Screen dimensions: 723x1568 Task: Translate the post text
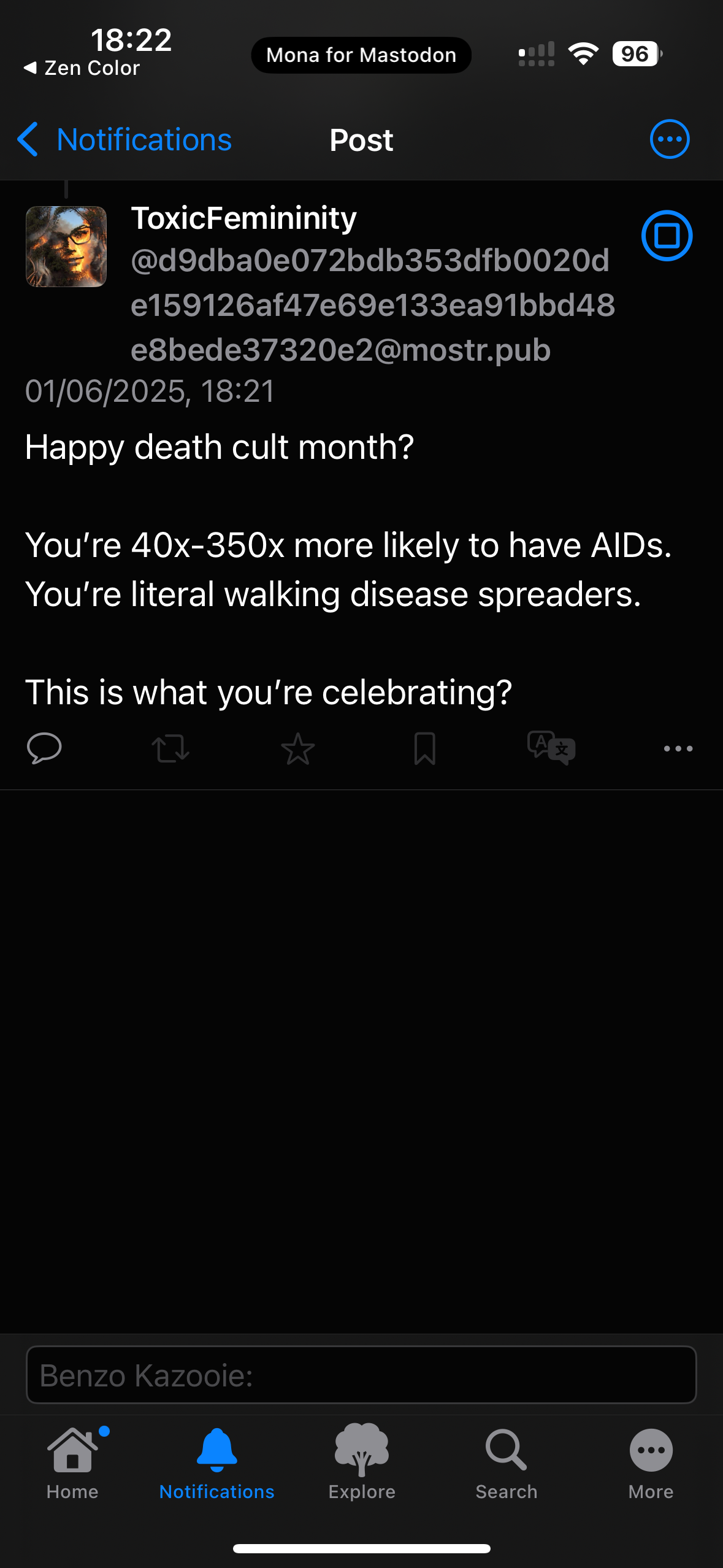(551, 748)
